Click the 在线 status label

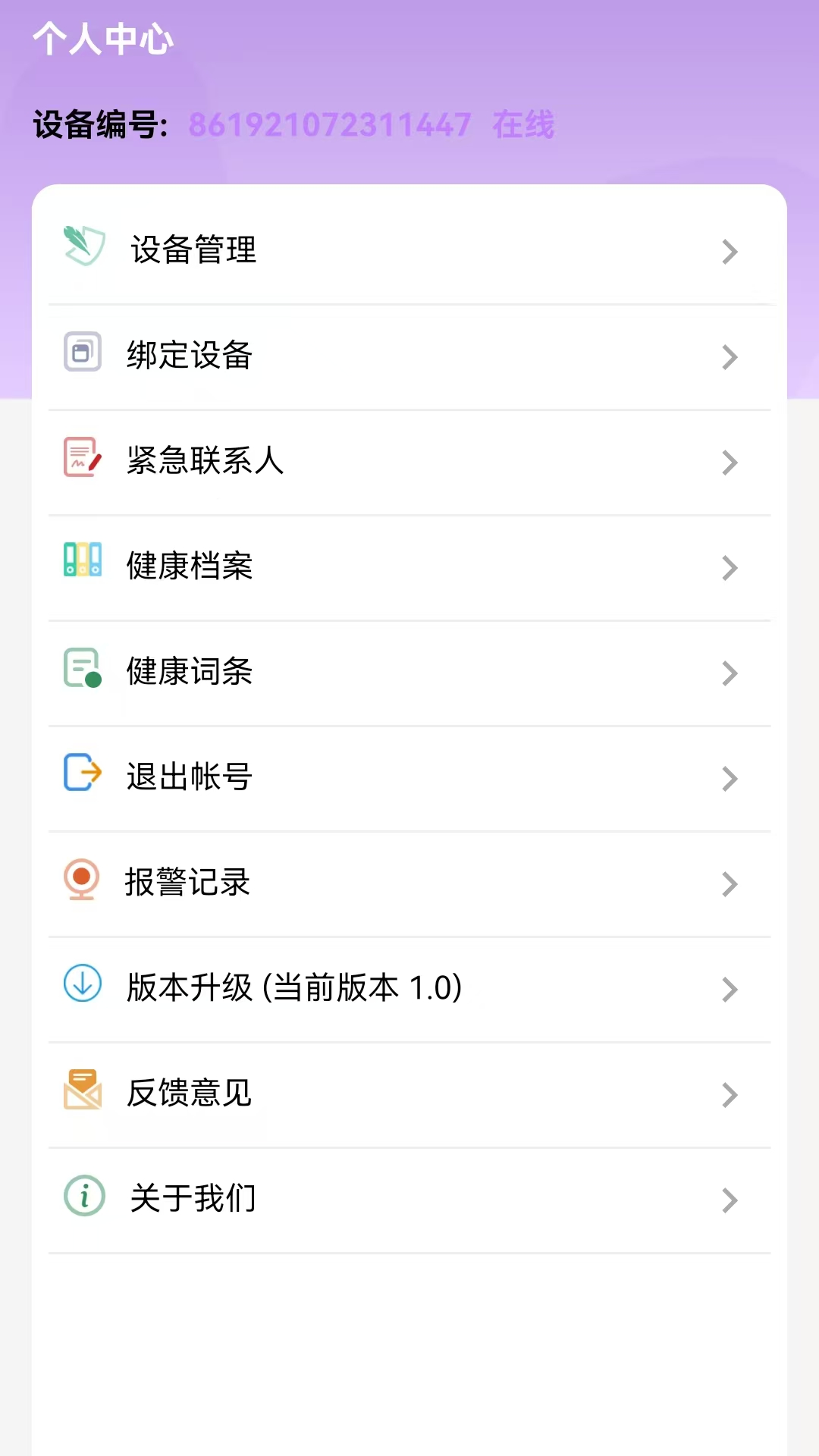526,126
